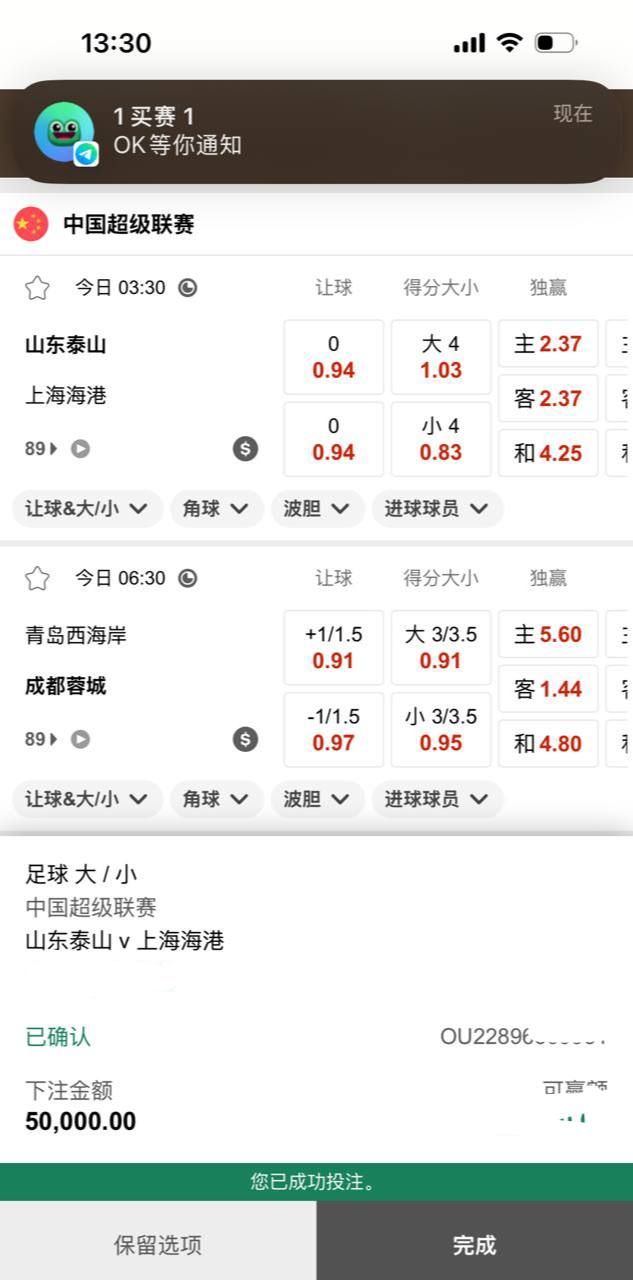Pick 和 4.25 draw odds
This screenshot has width=633, height=1280.
coord(547,453)
